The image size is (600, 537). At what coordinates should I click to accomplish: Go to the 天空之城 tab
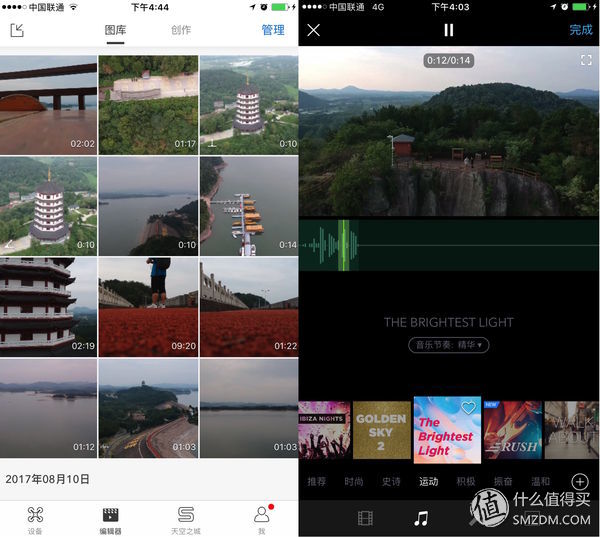185,518
